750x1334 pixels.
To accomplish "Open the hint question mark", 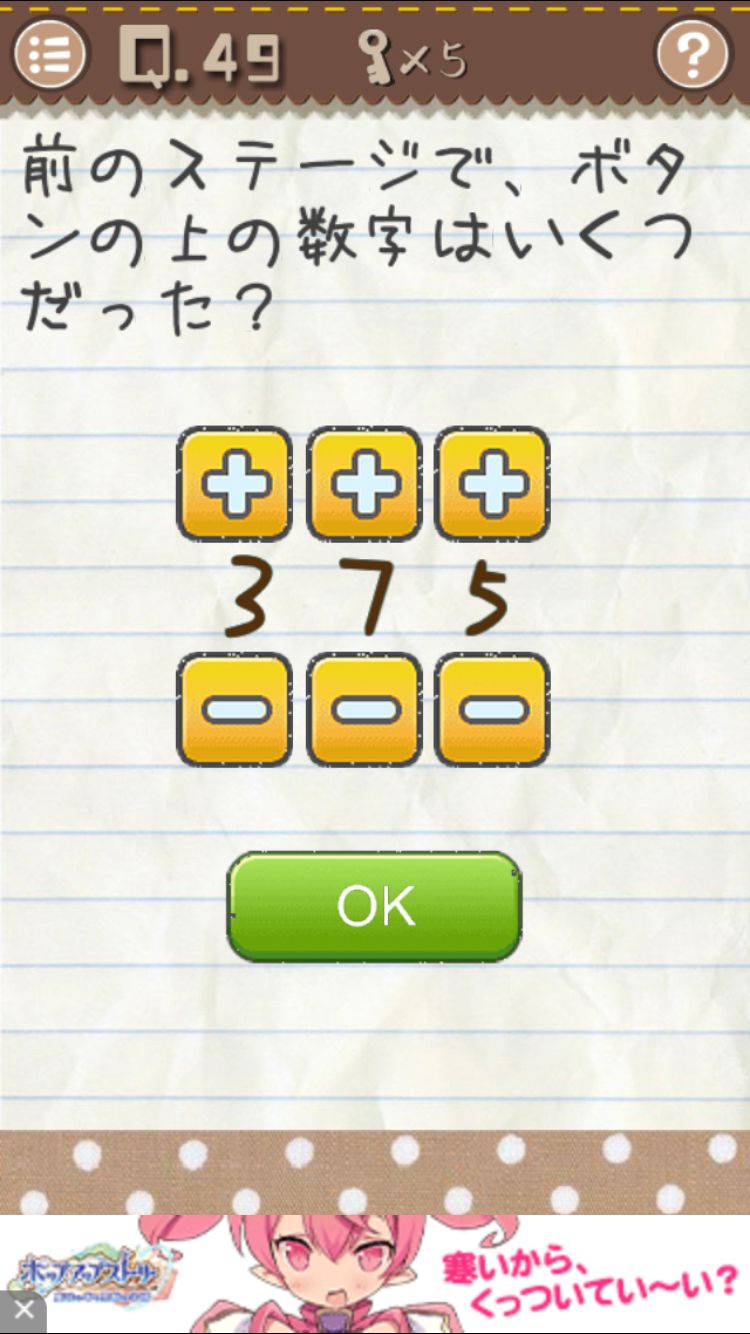I will [x=693, y=52].
